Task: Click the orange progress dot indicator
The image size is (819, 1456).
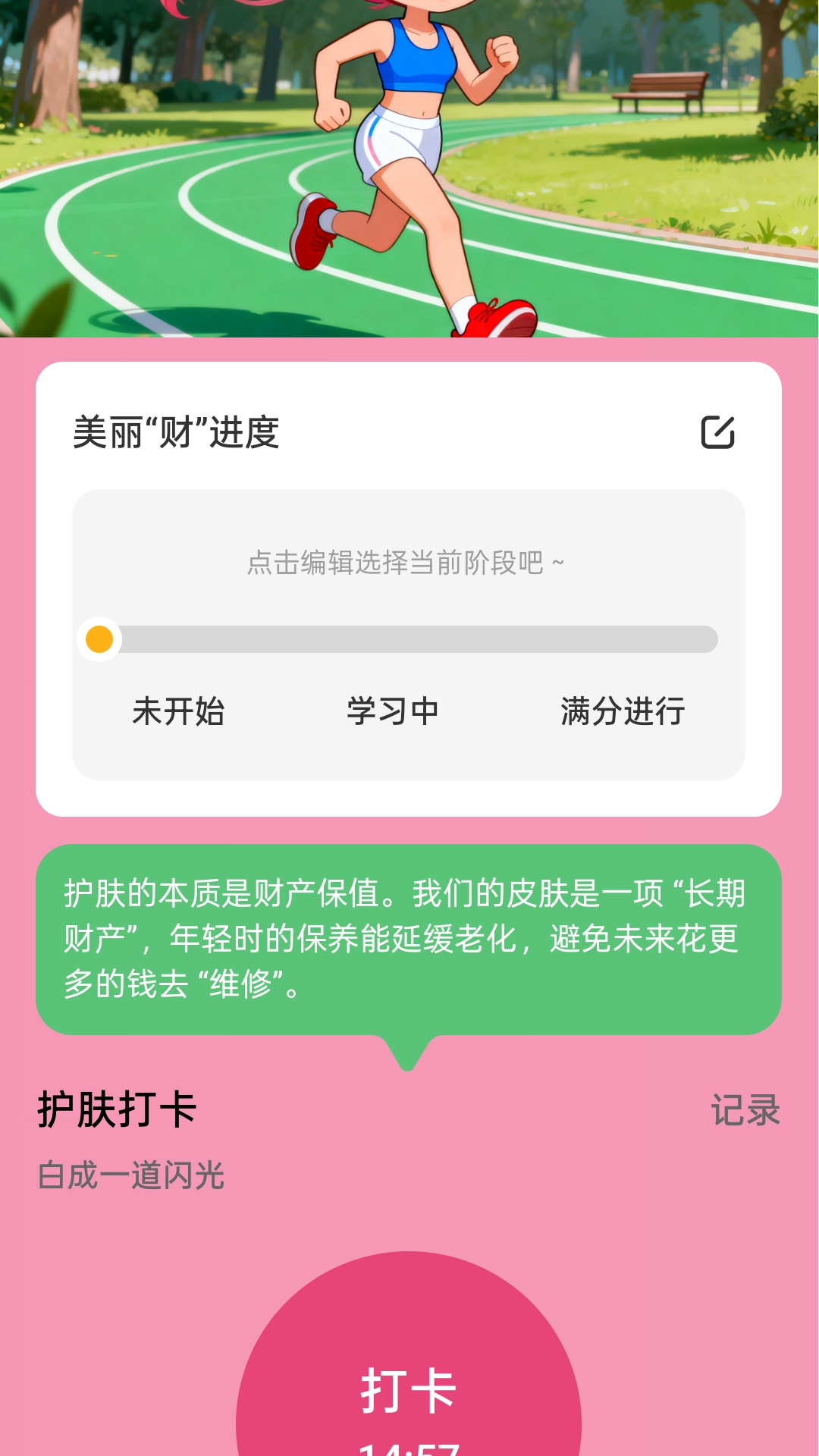Action: pos(99,639)
